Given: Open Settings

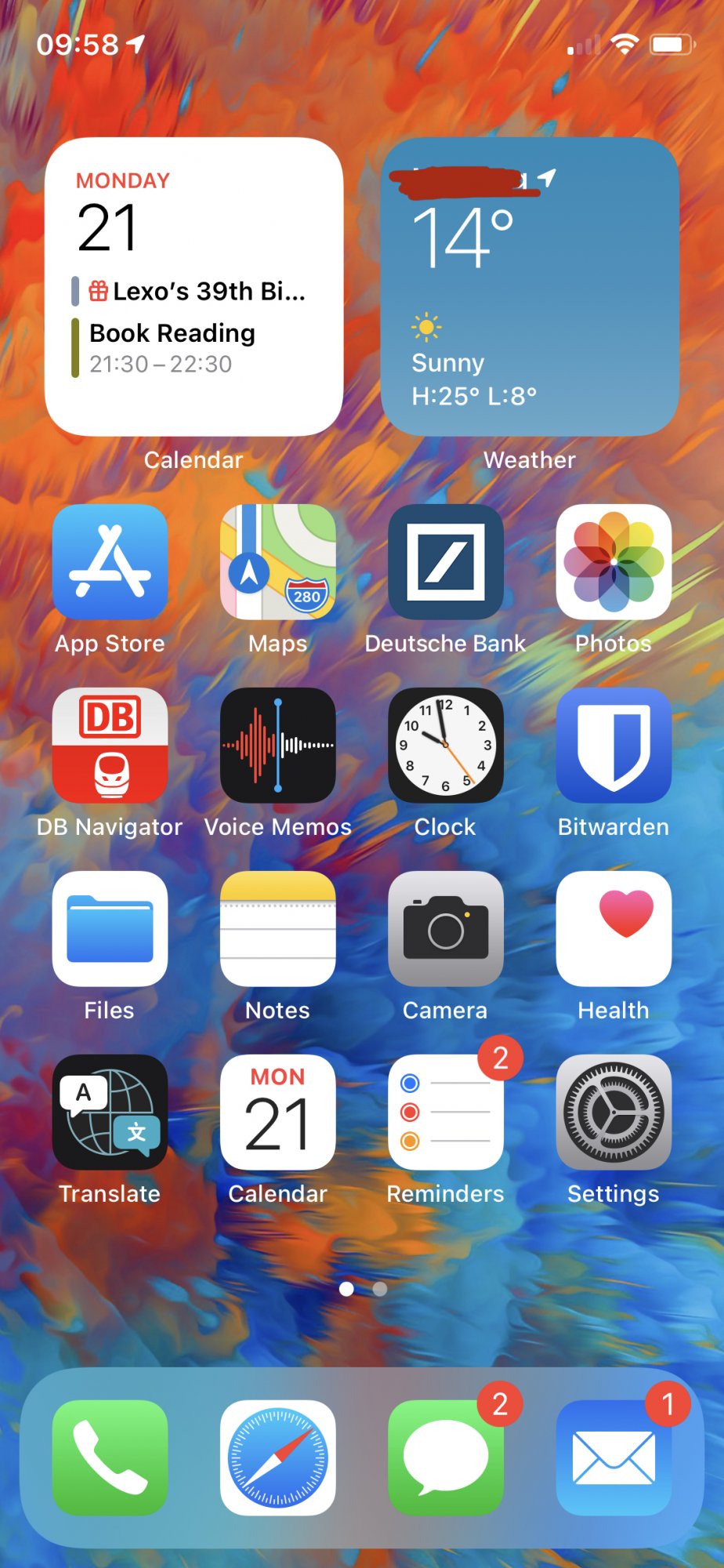Looking at the screenshot, I should tap(613, 1112).
